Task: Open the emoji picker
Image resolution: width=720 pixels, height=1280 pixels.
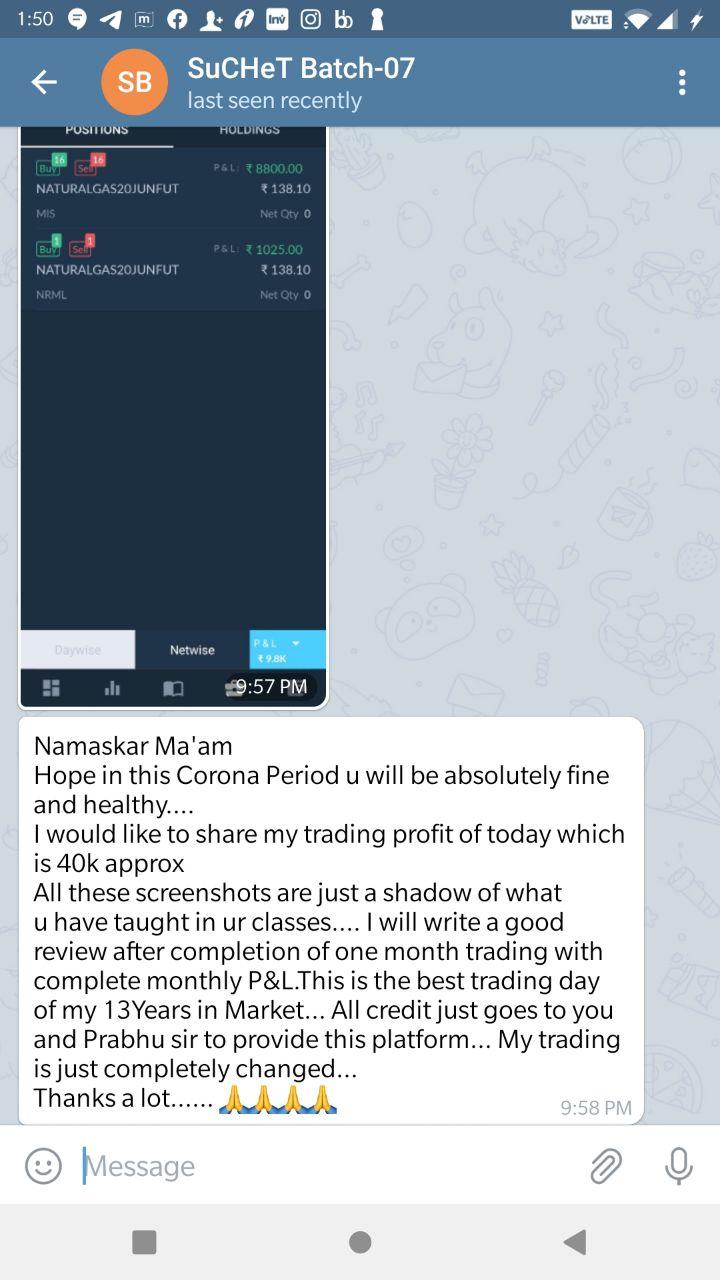Action: [x=43, y=1166]
